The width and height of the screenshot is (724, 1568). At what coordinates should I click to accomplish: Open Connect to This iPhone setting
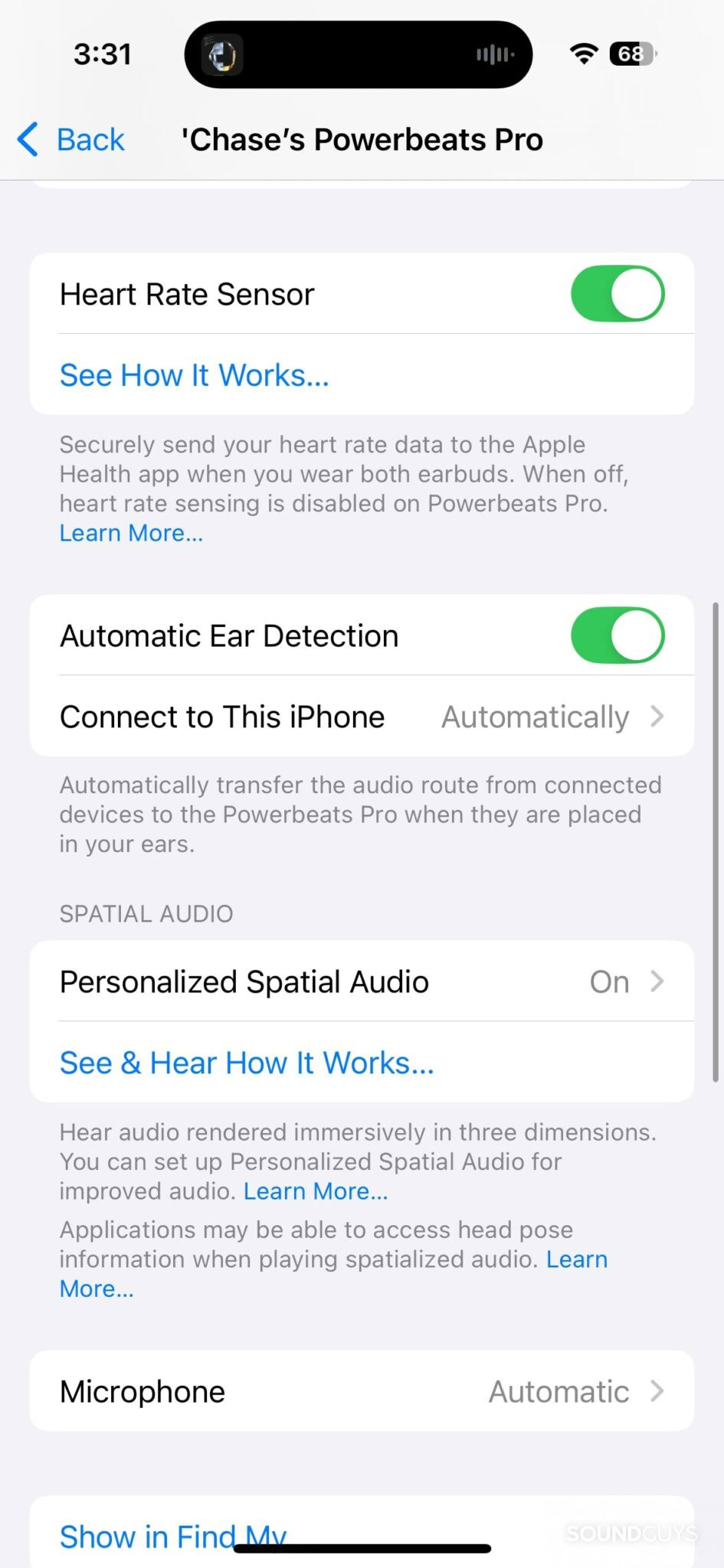pyautogui.click(x=362, y=717)
